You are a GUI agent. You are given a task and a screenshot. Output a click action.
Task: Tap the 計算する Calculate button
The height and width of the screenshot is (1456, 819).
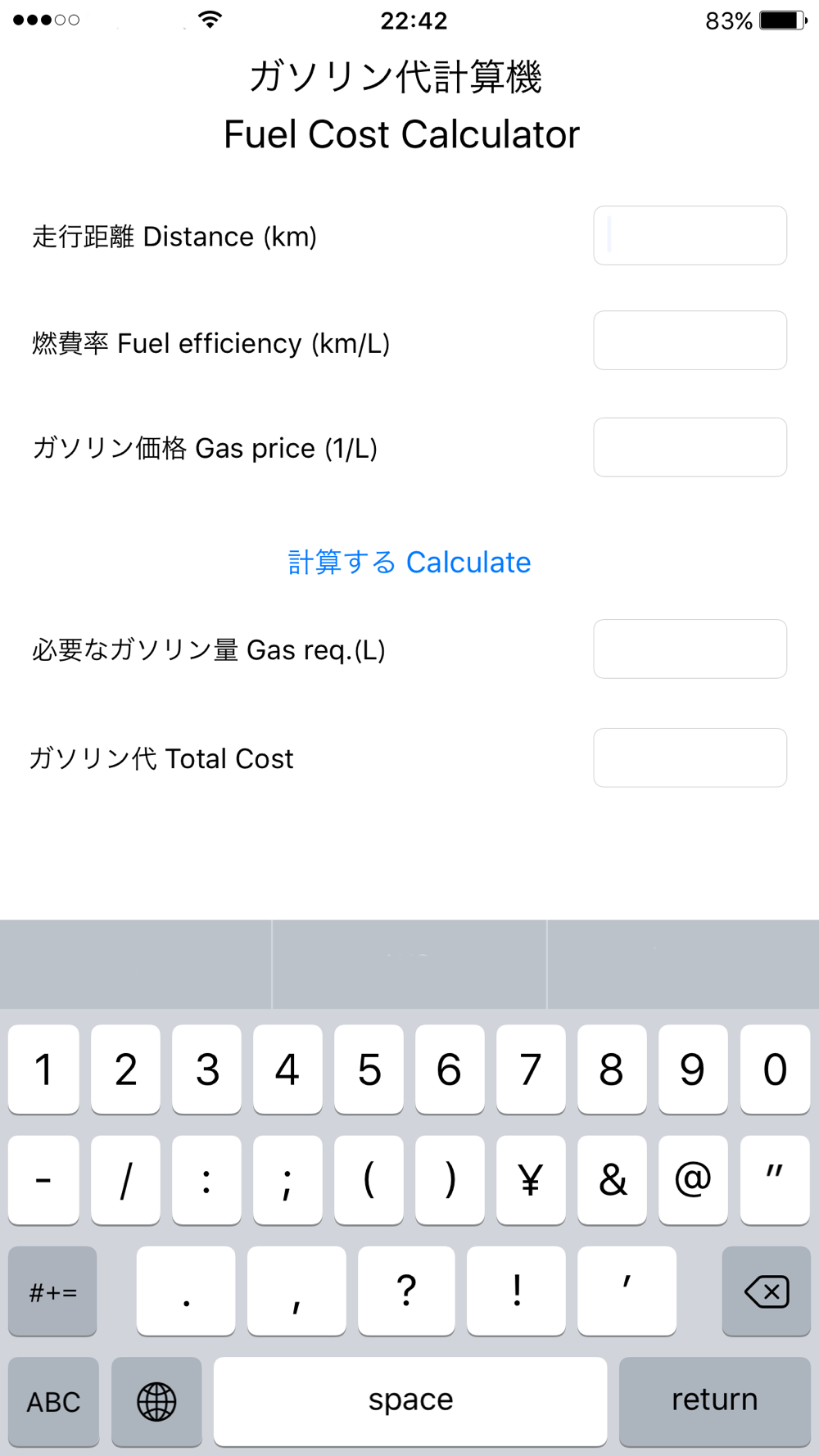point(409,563)
